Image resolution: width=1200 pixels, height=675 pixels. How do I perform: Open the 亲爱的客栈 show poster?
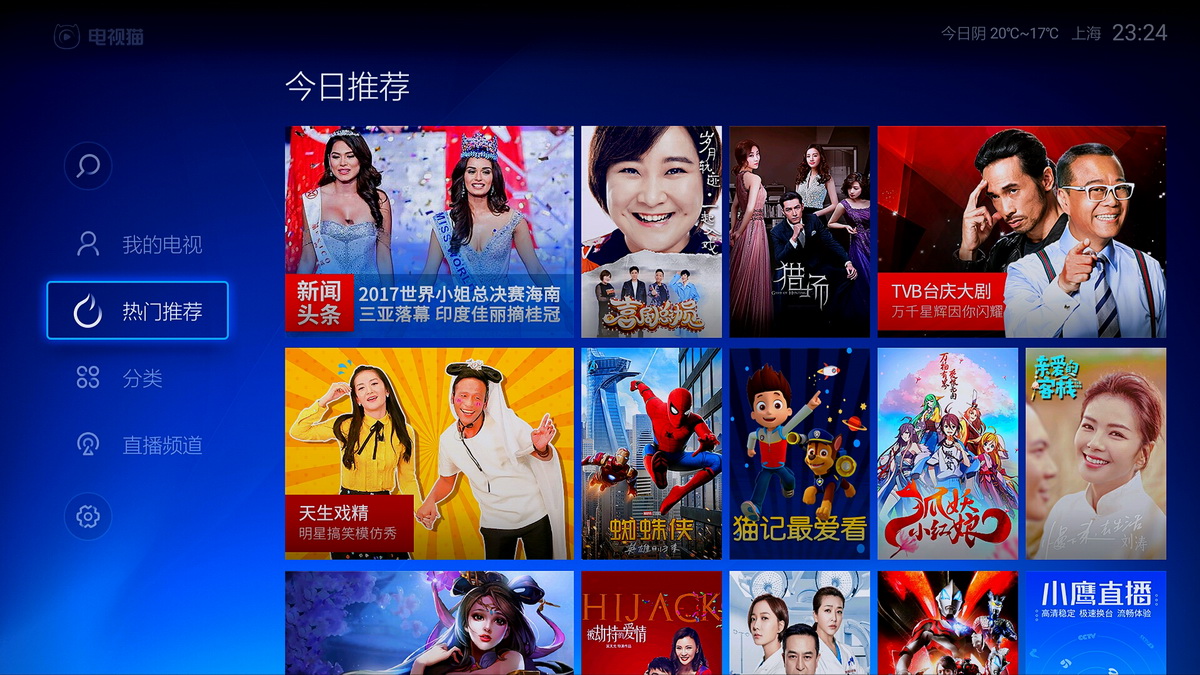point(1095,453)
